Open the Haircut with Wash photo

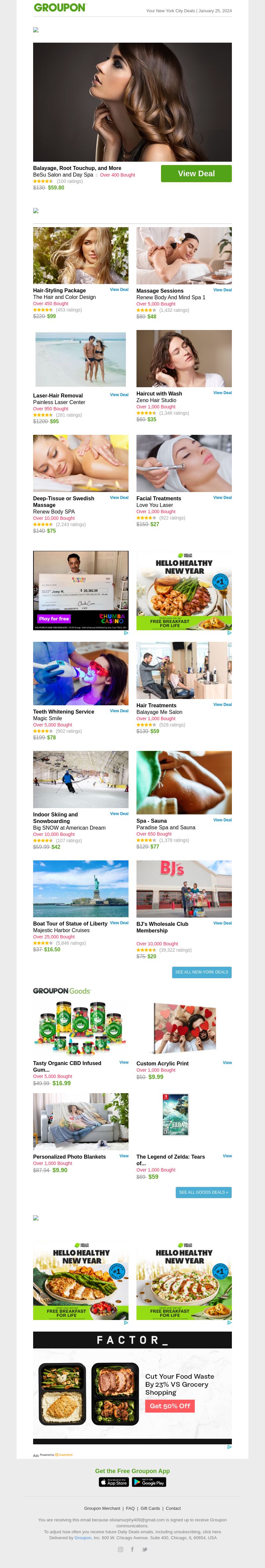pos(184,358)
